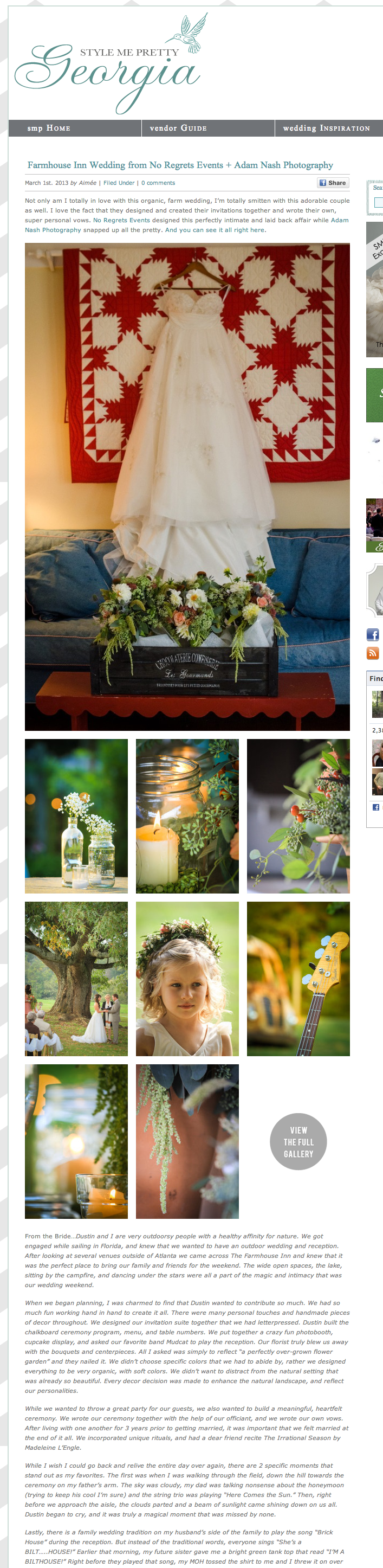The image size is (383, 1568).
Task: Go to the vendor Guide section
Action: pos(178,128)
